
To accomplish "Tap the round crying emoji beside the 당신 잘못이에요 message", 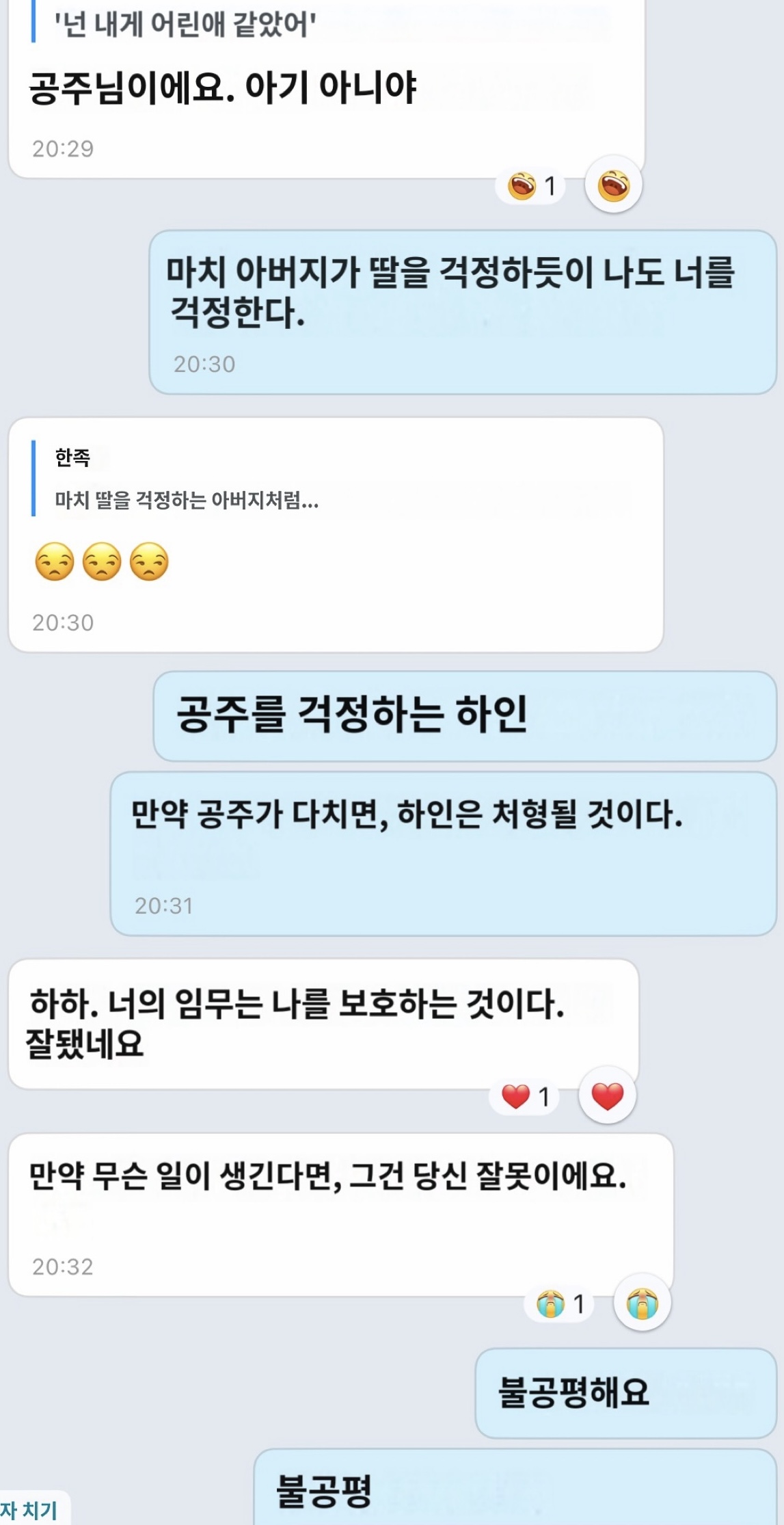I will coord(642,1303).
